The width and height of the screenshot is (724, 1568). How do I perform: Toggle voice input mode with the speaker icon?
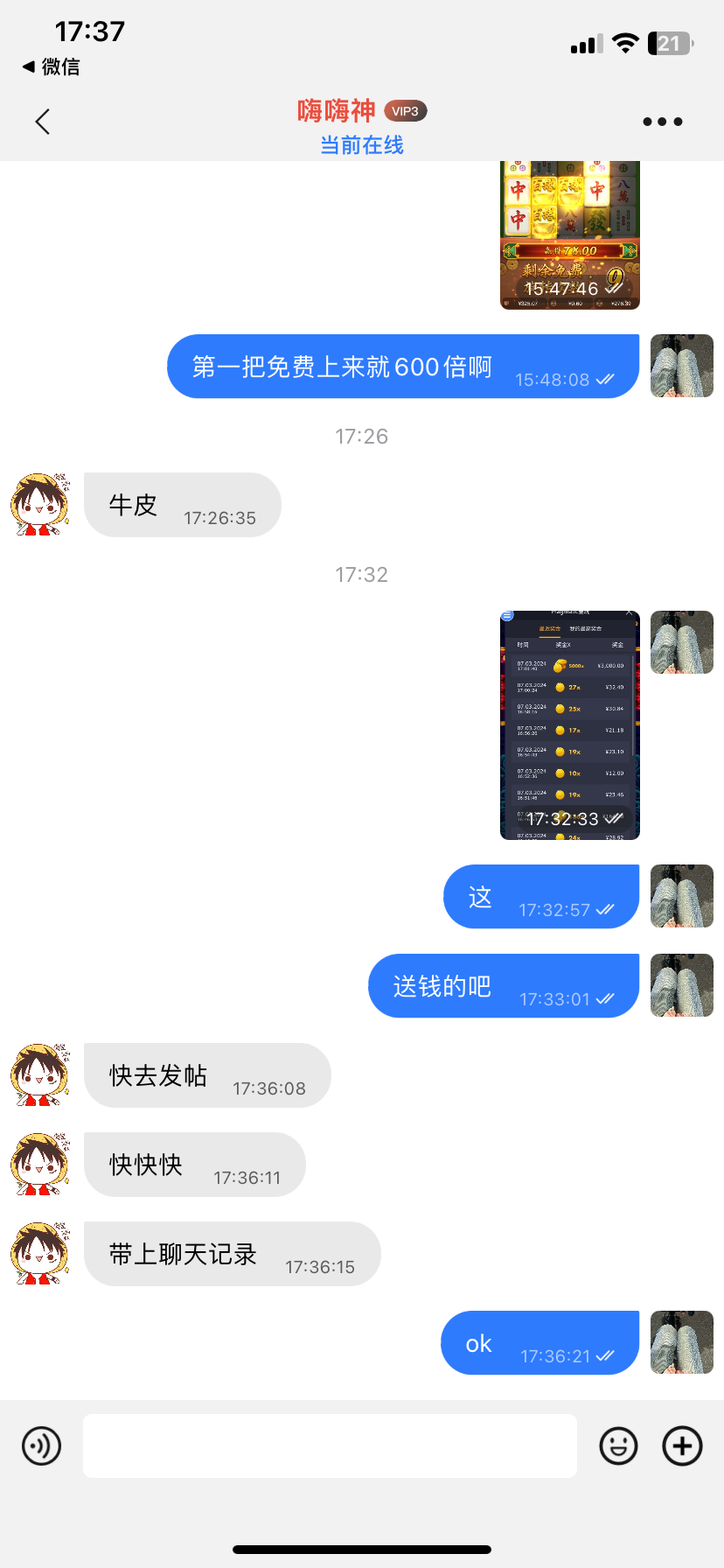click(40, 1445)
